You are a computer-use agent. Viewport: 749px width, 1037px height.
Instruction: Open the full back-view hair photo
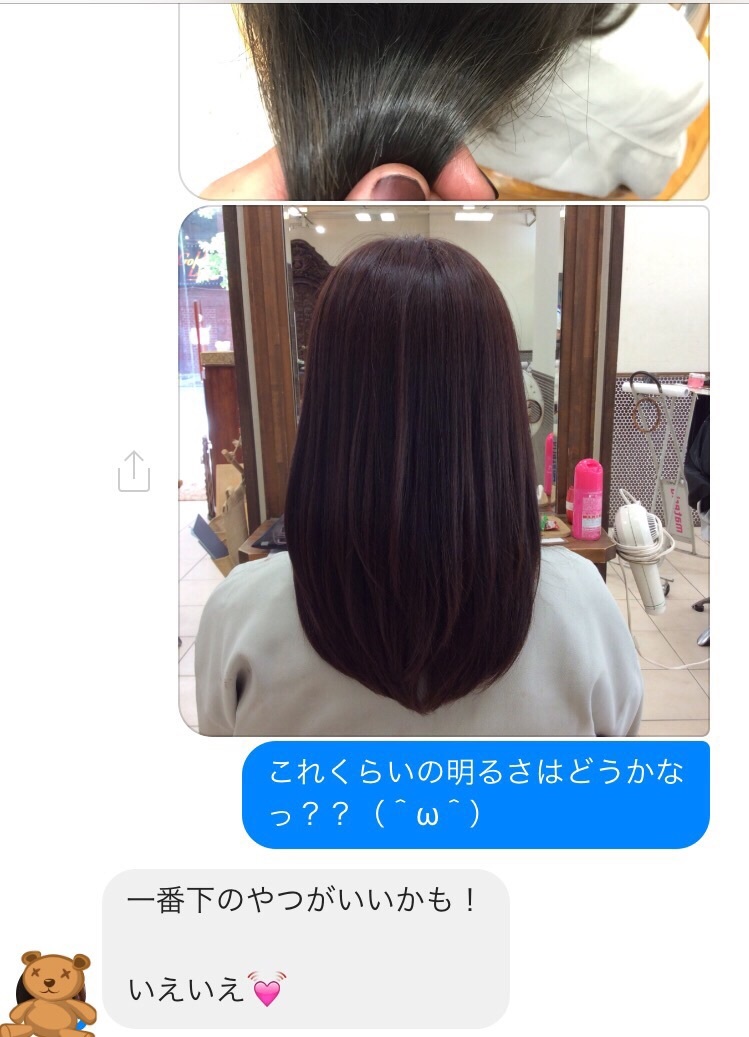(443, 470)
